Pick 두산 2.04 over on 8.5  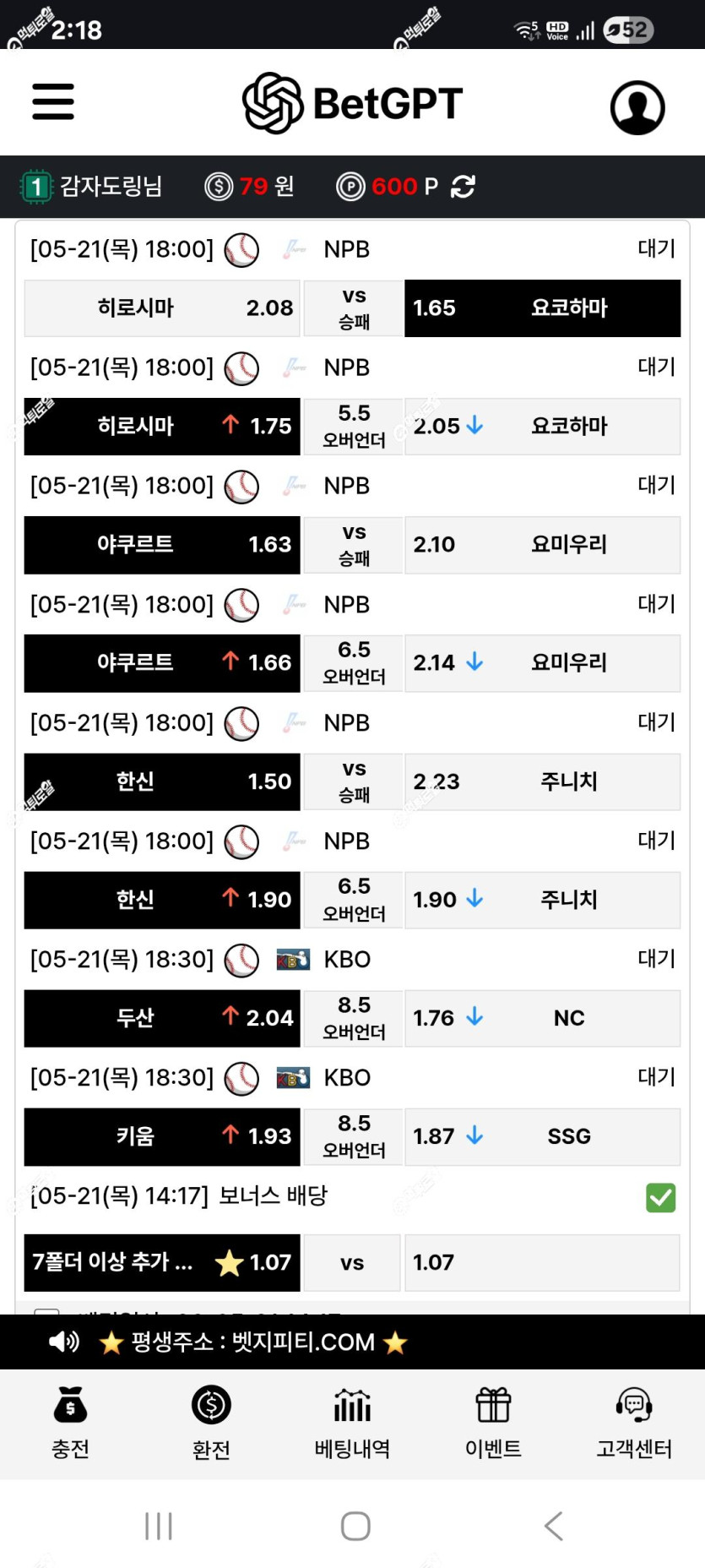click(162, 1018)
